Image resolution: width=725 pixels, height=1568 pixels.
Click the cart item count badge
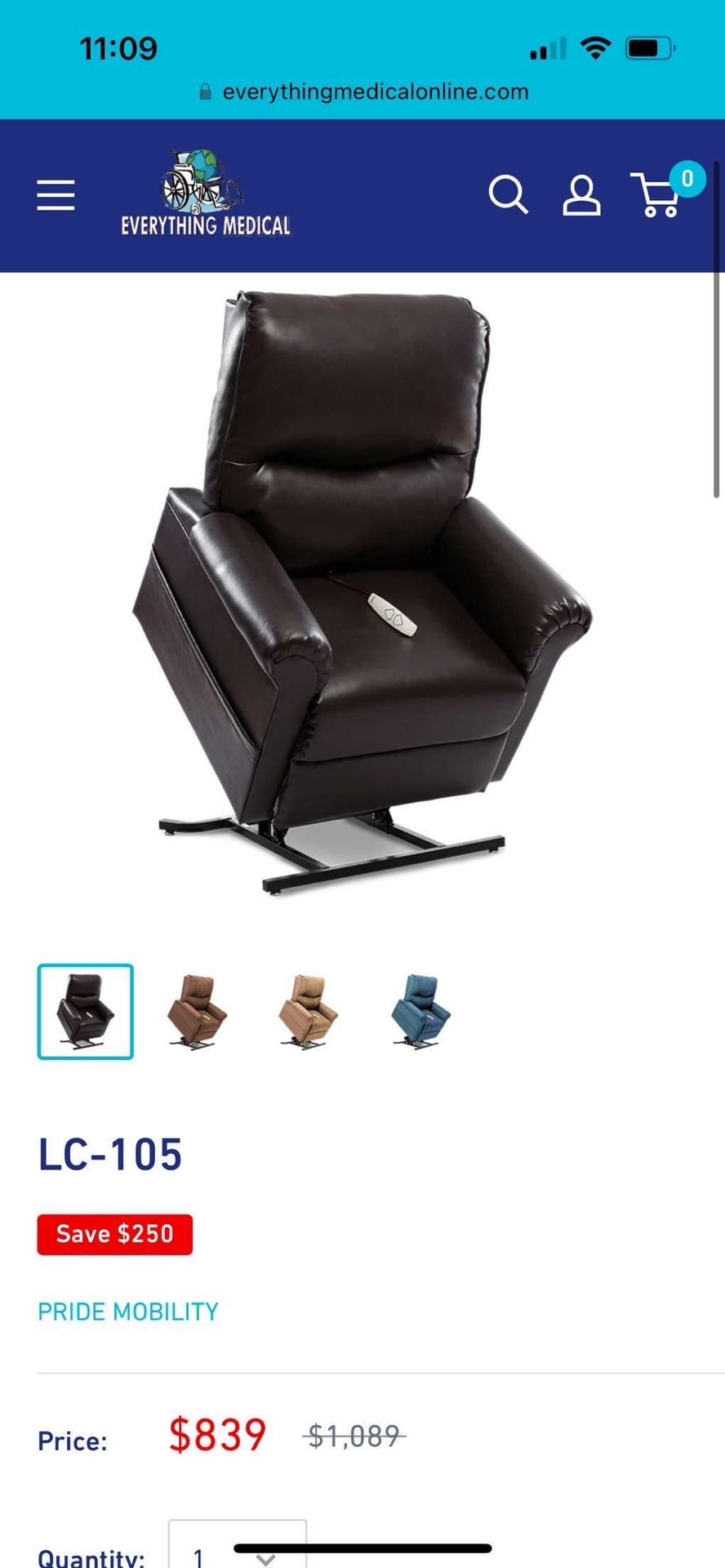pyautogui.click(x=688, y=179)
